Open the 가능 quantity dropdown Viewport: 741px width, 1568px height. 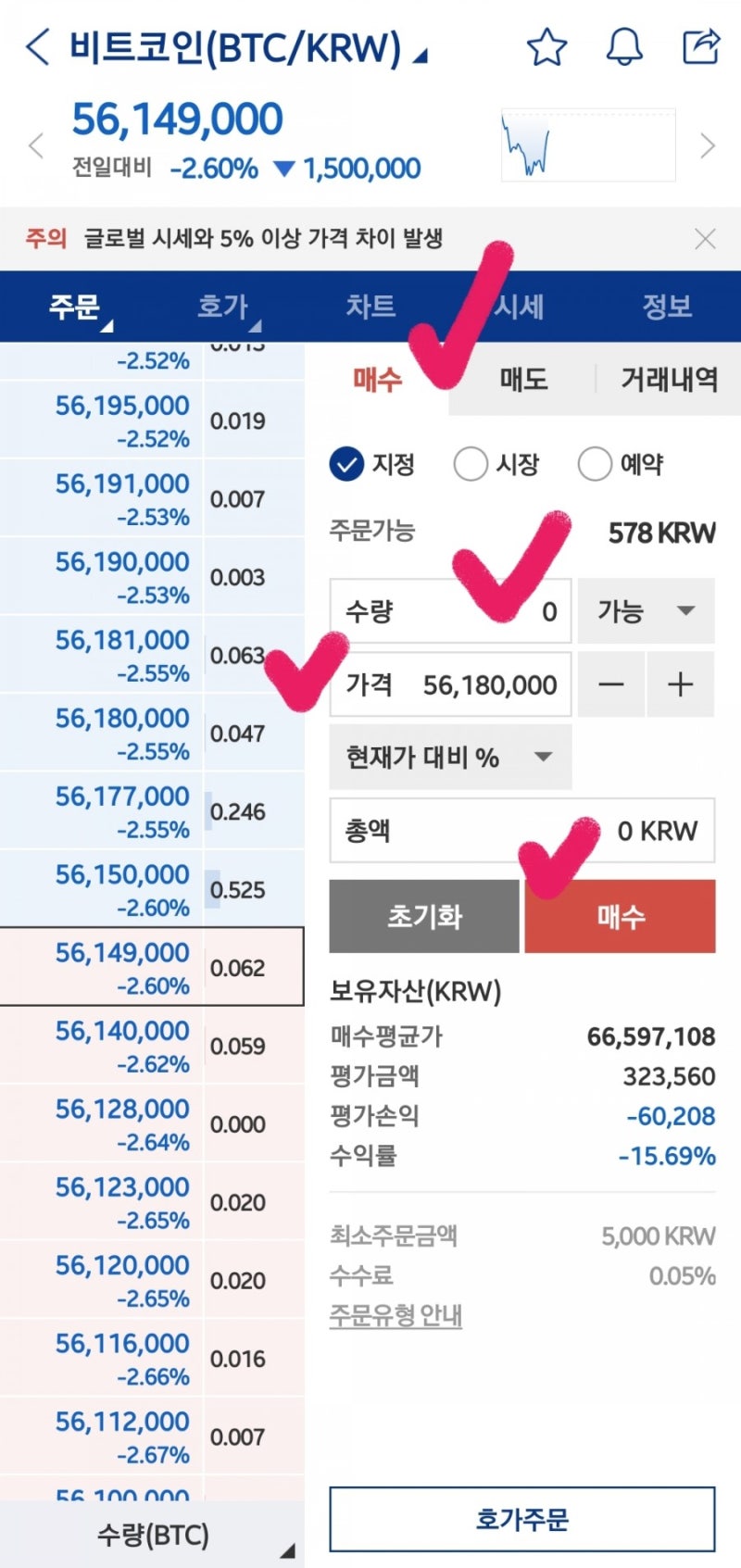[646, 611]
